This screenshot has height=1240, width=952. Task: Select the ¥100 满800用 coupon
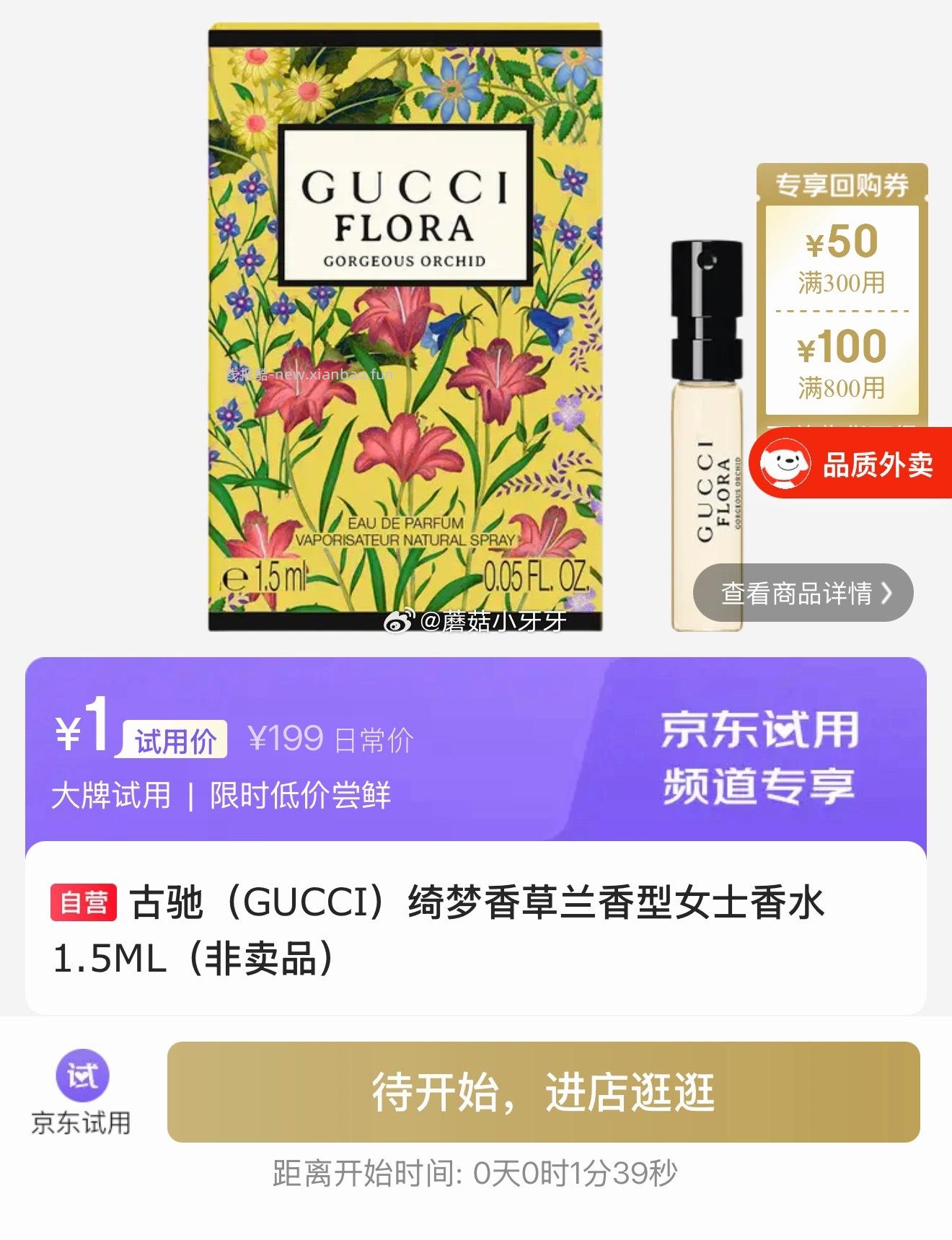pyautogui.click(x=842, y=364)
